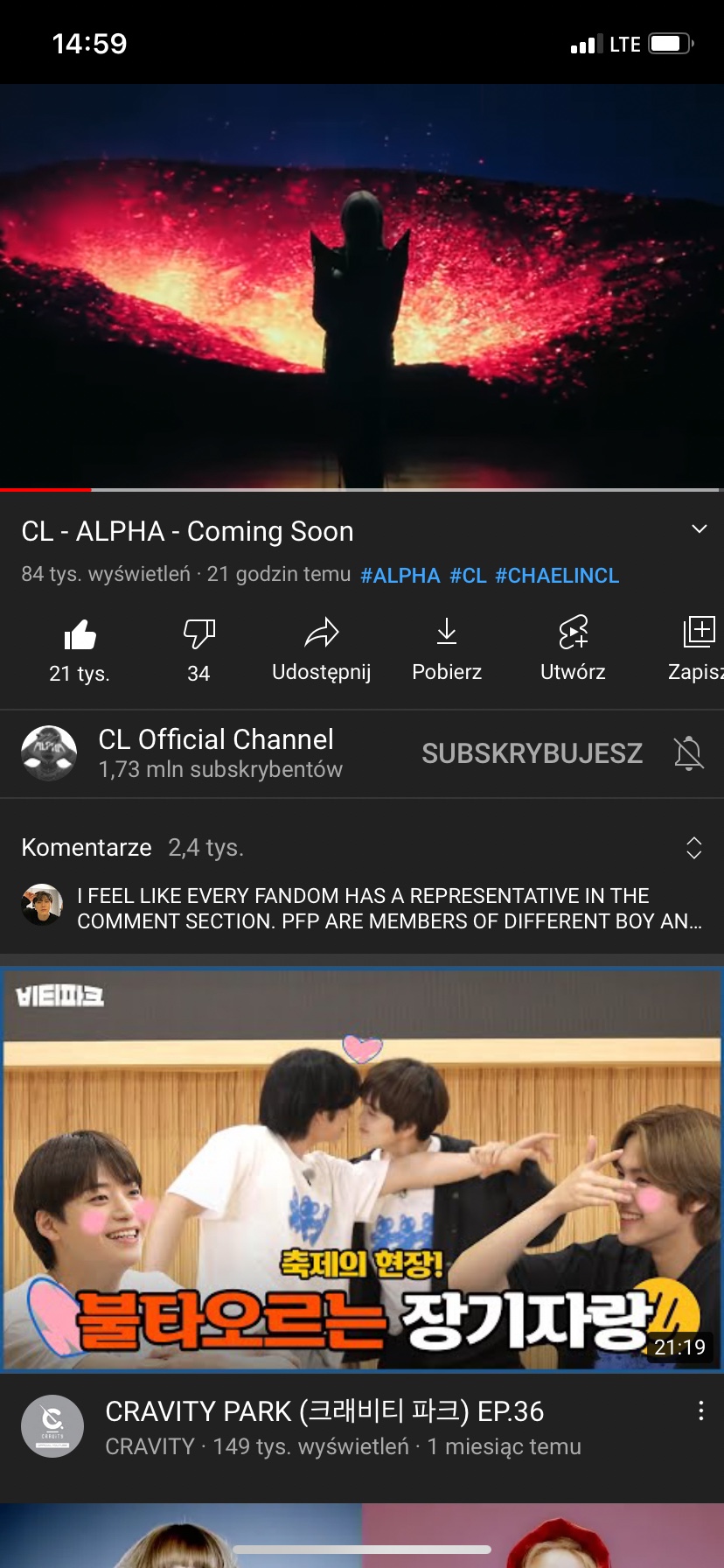Viewport: 724px width, 1568px height.
Task: Download the video with Pobierz
Action: coord(447,648)
